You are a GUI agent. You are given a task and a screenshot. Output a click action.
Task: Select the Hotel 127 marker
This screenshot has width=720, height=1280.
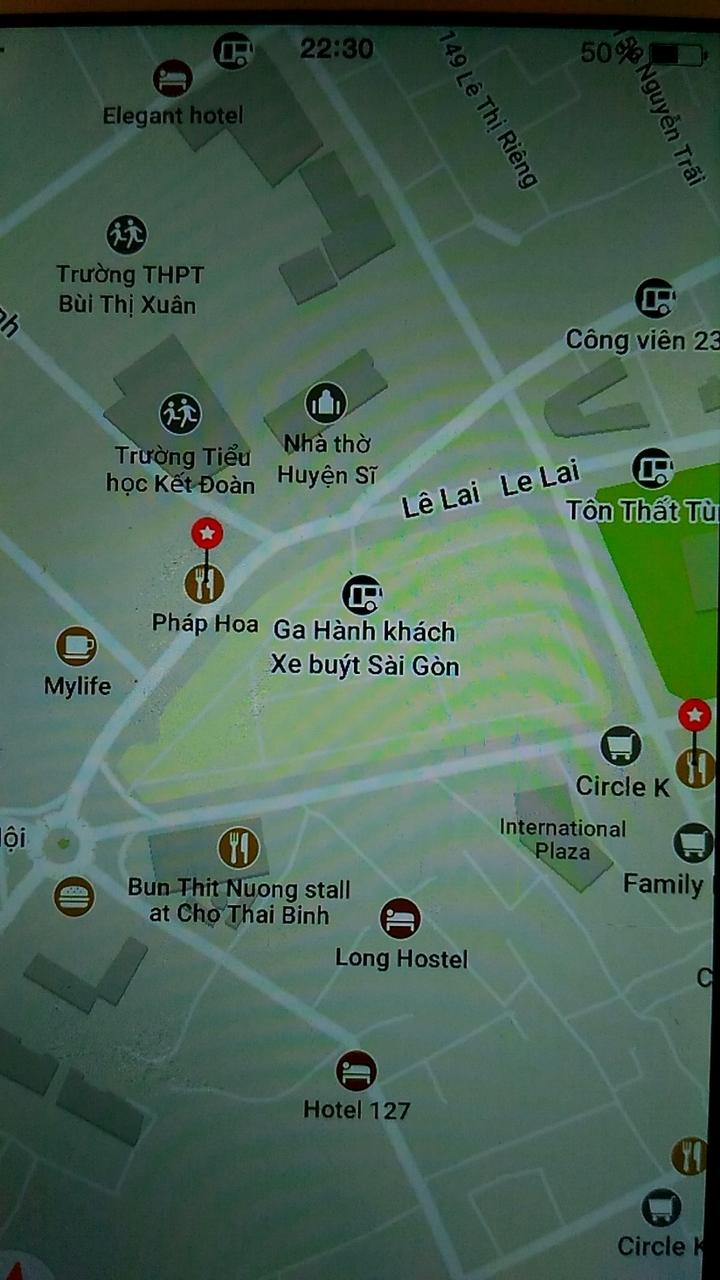[x=356, y=1071]
